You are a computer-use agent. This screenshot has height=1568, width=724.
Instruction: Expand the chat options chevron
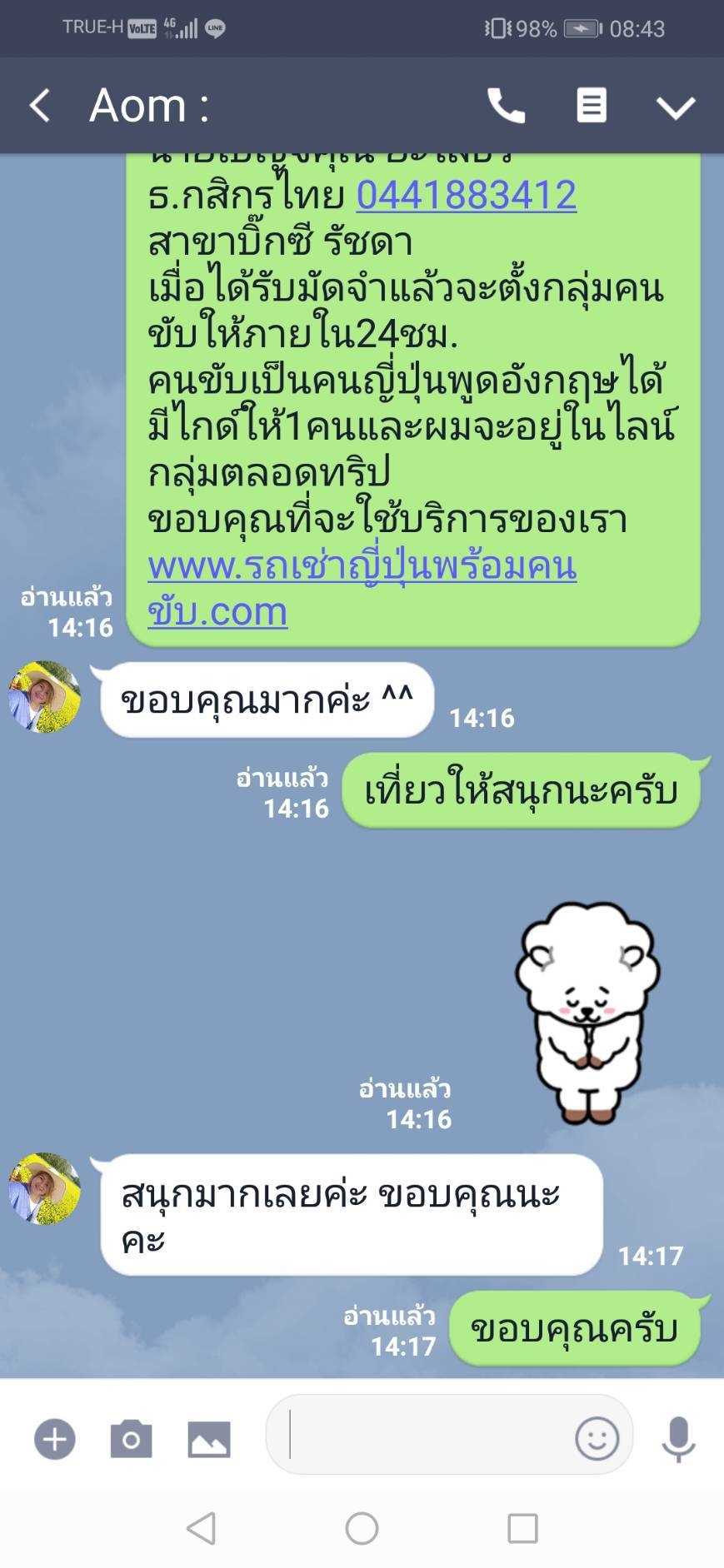(x=675, y=107)
